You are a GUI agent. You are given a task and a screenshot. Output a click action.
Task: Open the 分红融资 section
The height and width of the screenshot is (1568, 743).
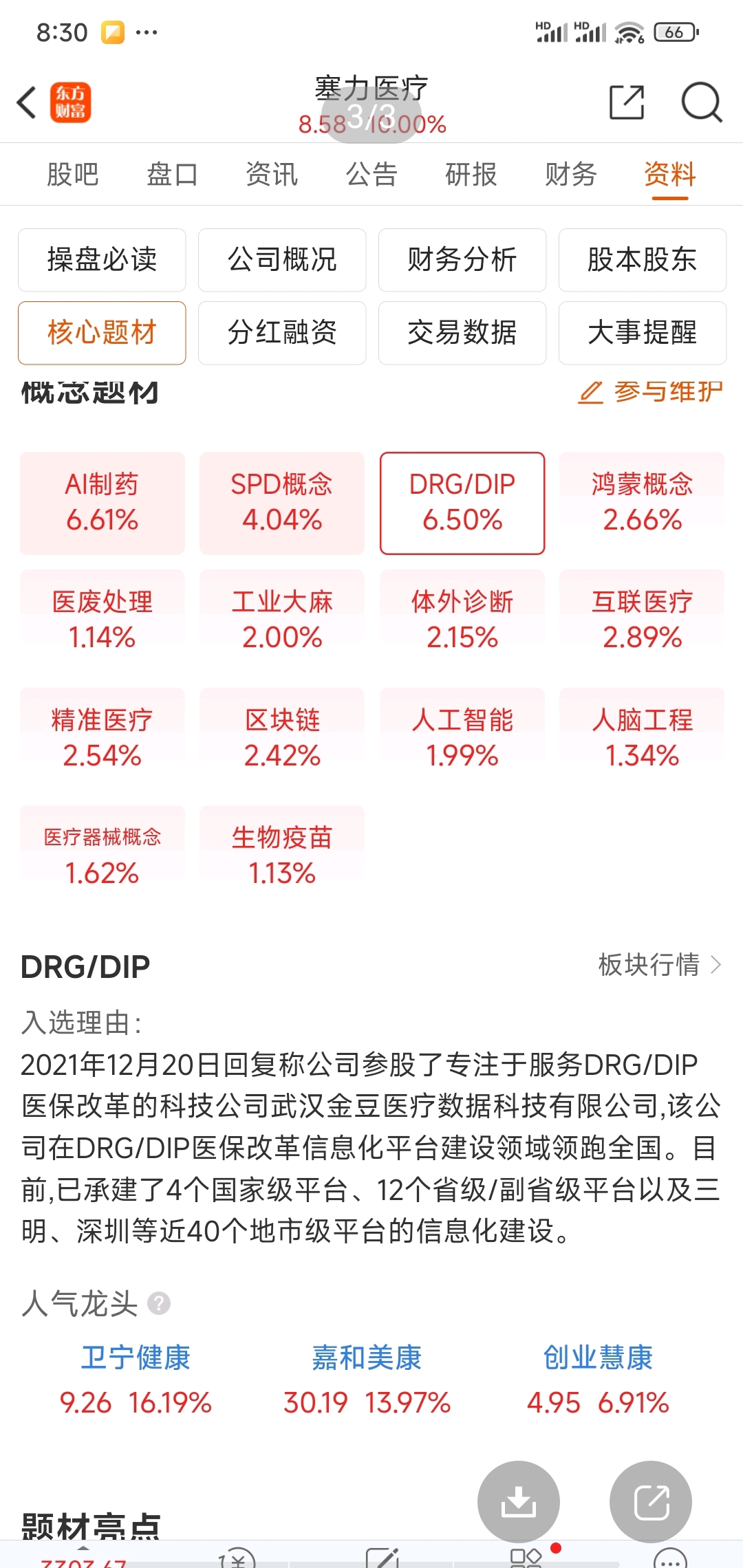click(x=282, y=333)
